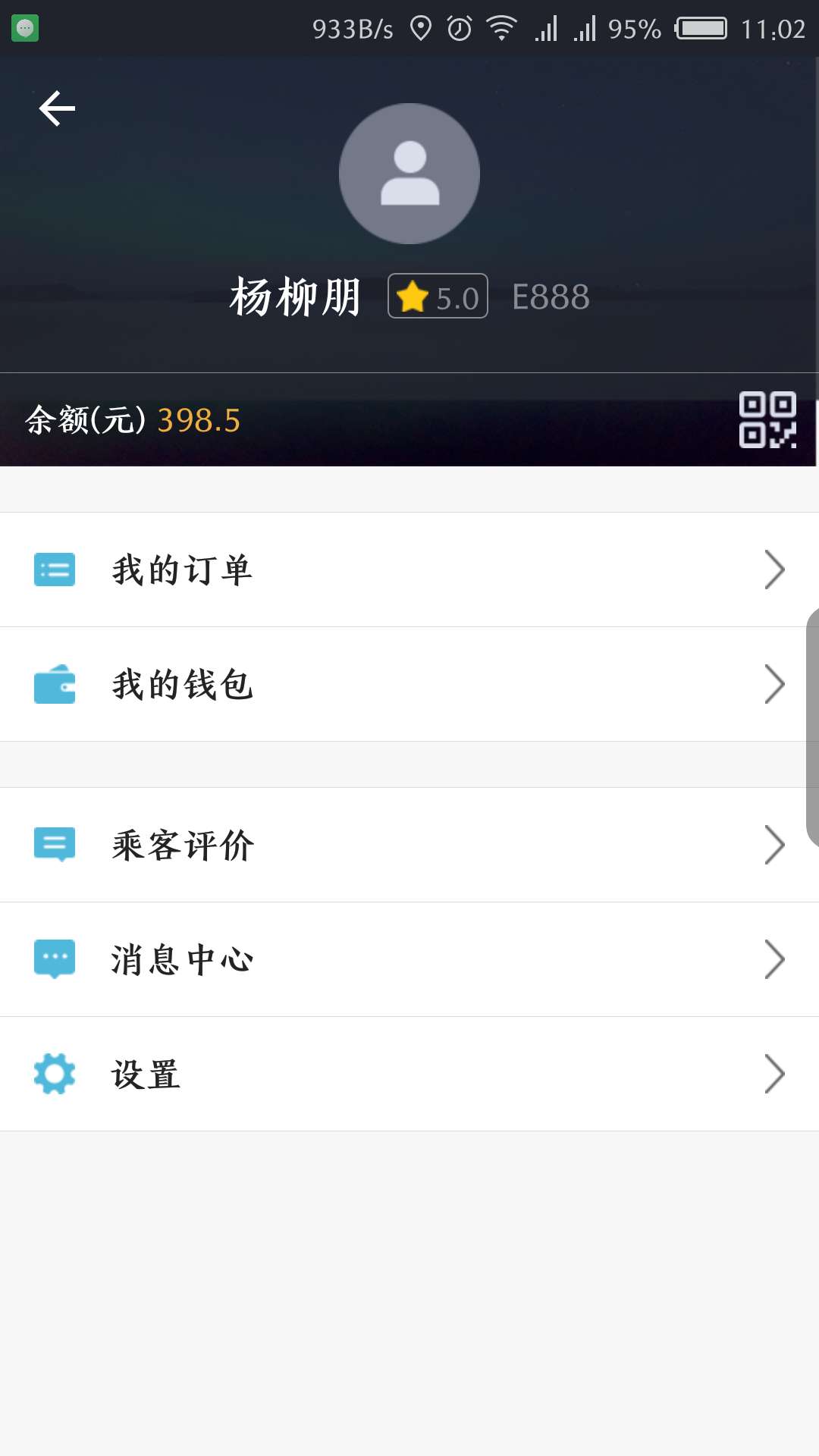Open 设置 from the menu list
The image size is (819, 1456).
pyautogui.click(x=146, y=1073)
